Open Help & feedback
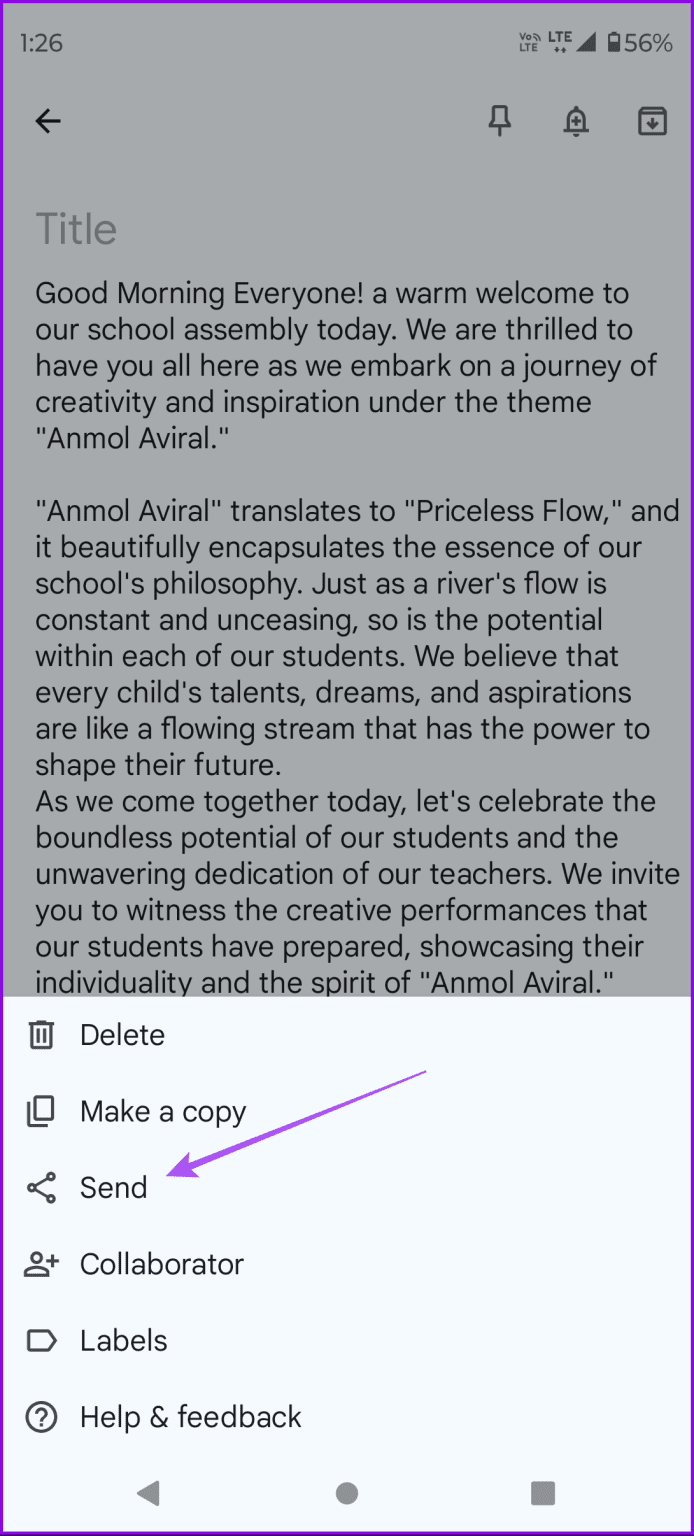Viewport: 694px width, 1536px height. click(190, 1417)
